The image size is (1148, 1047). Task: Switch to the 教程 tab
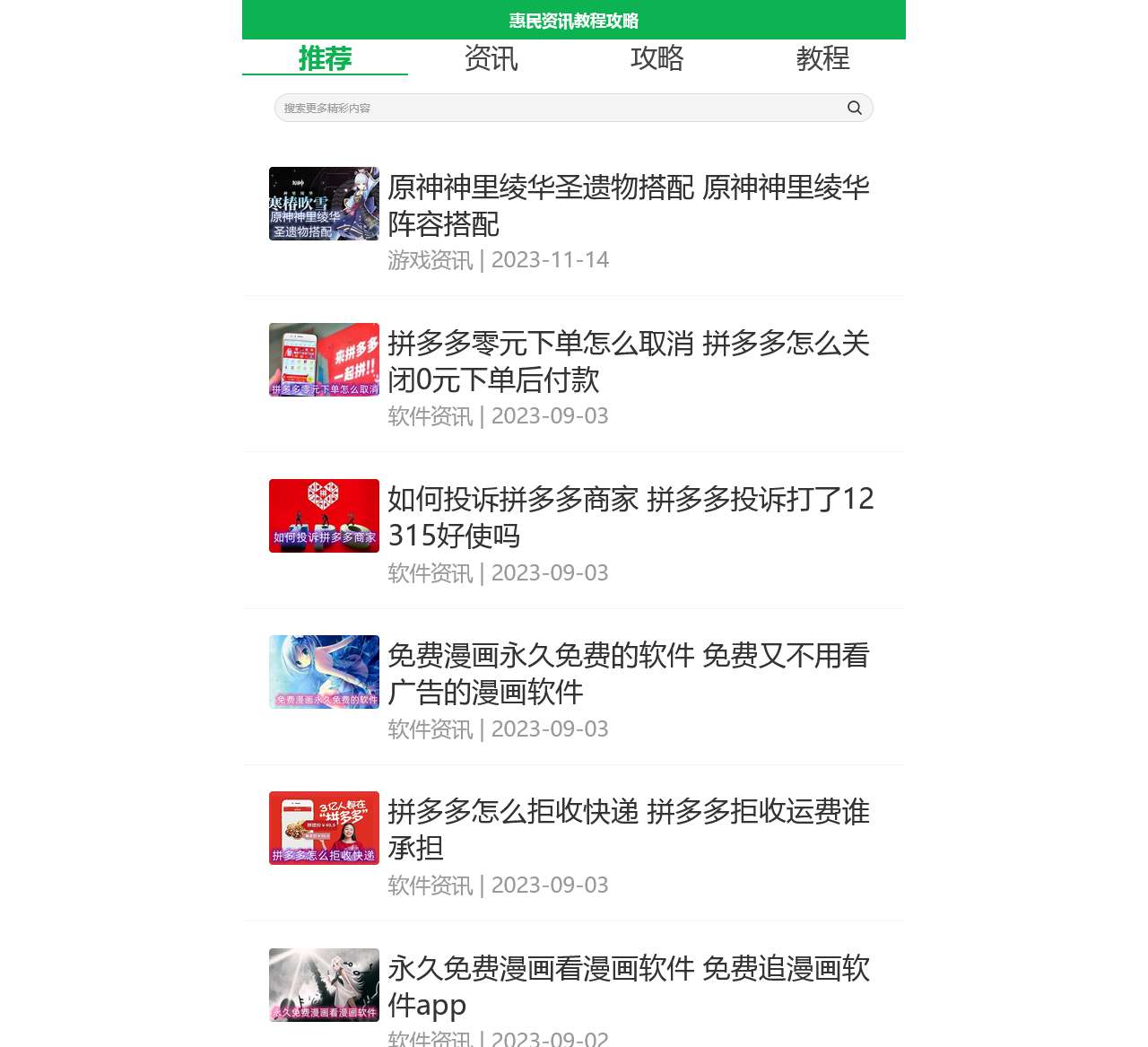click(x=822, y=58)
